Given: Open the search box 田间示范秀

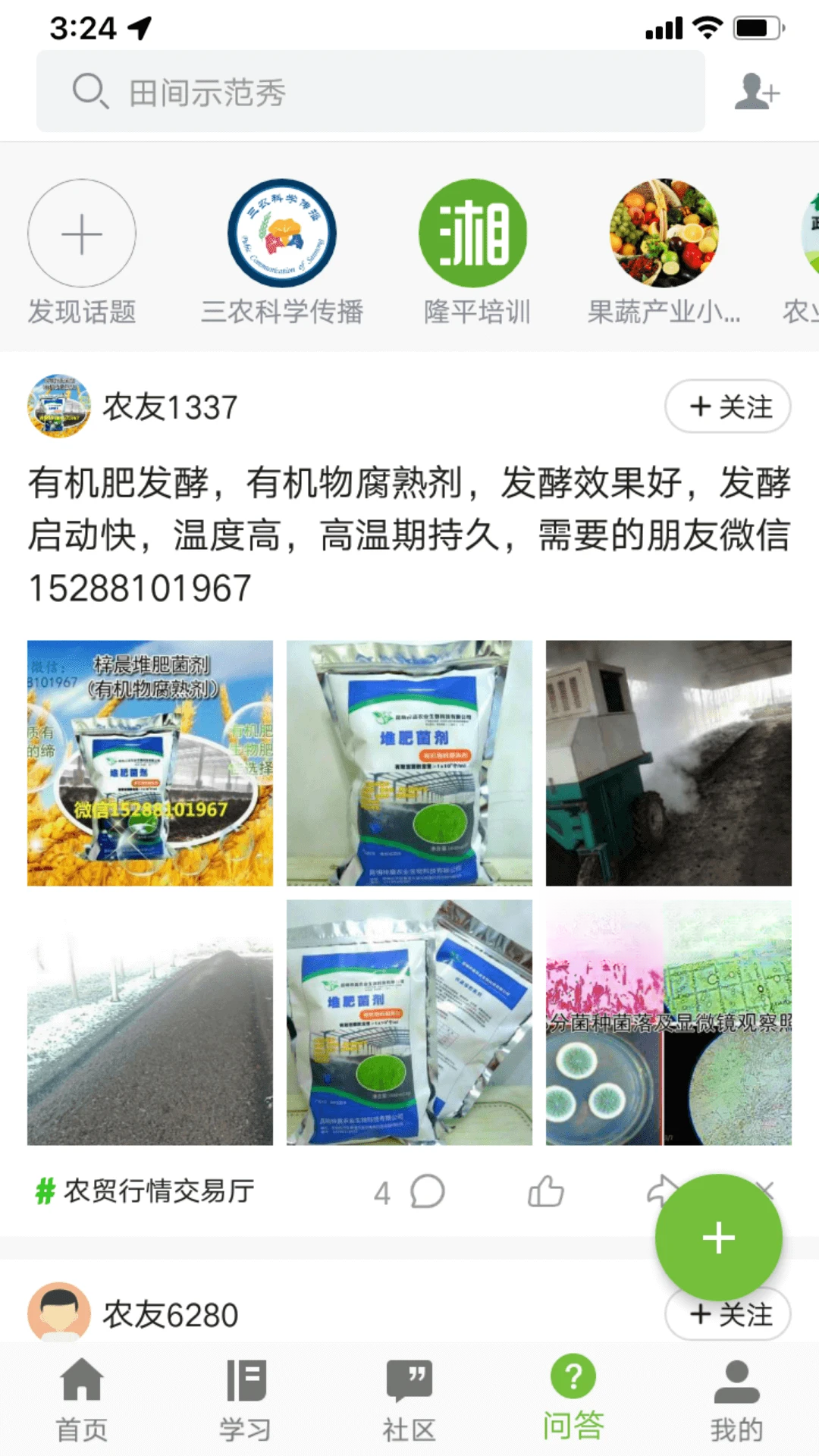Looking at the screenshot, I should (371, 92).
